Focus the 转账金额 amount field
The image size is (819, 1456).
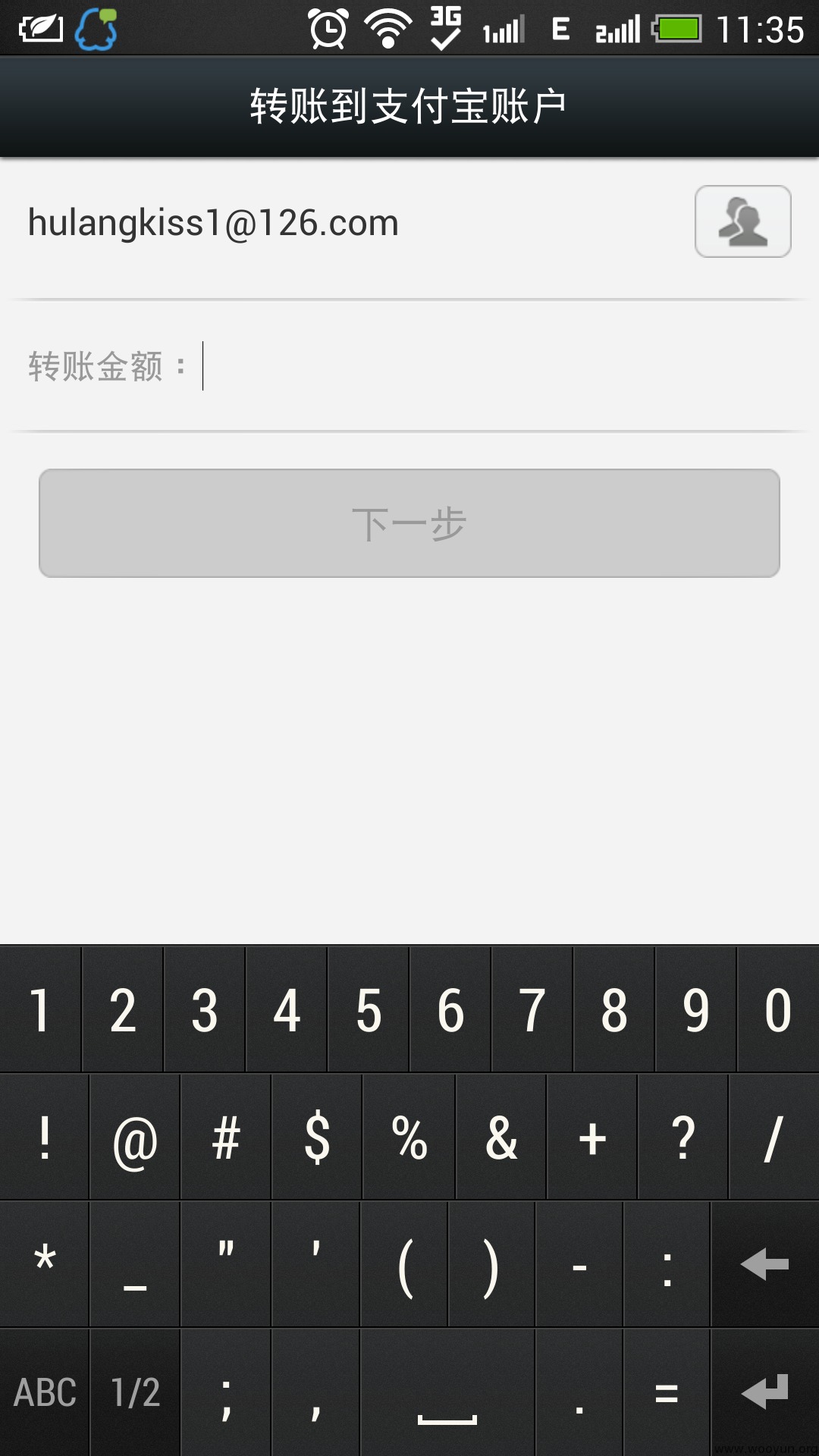coord(409,366)
